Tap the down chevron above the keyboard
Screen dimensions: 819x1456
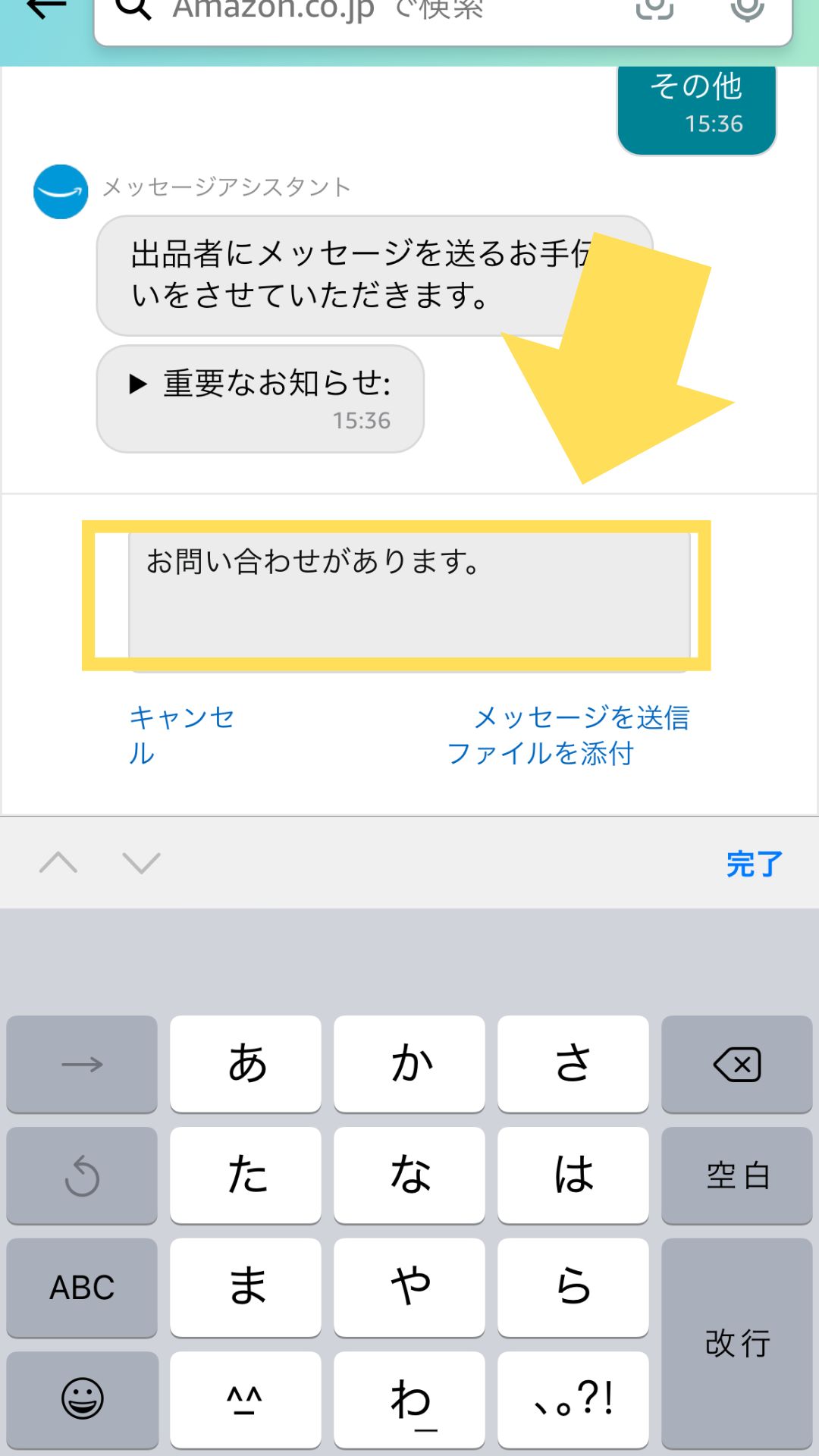tap(139, 864)
